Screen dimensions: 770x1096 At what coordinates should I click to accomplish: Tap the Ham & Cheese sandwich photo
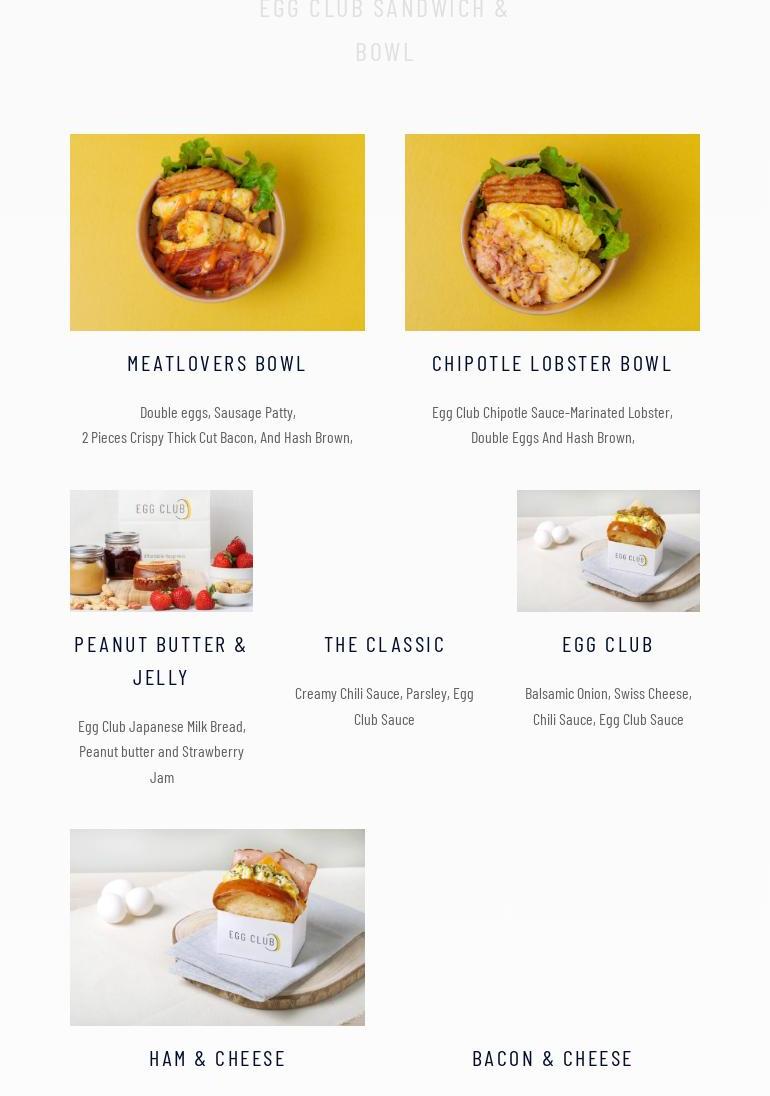(217, 927)
